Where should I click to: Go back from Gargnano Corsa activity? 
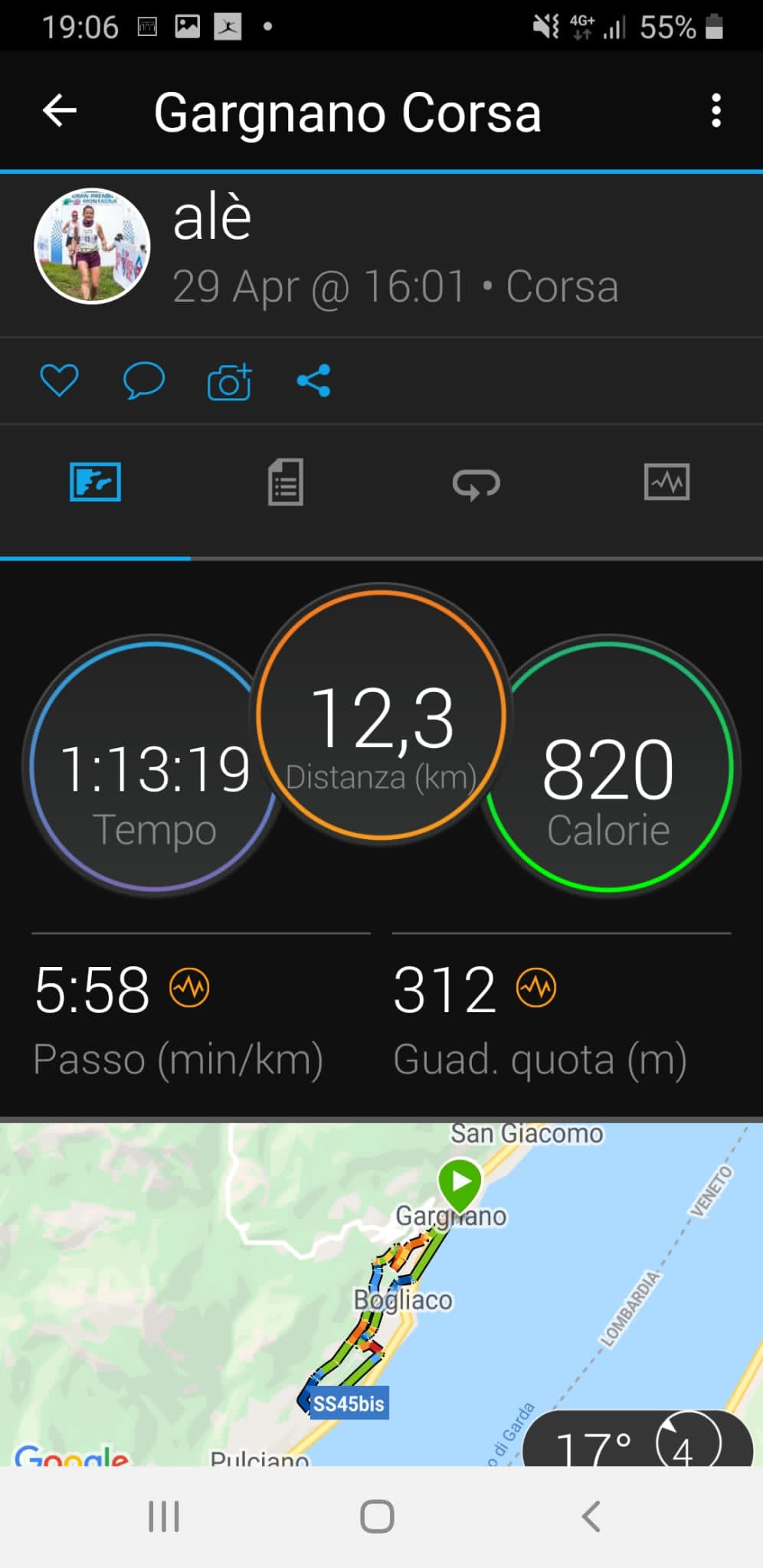coord(59,111)
